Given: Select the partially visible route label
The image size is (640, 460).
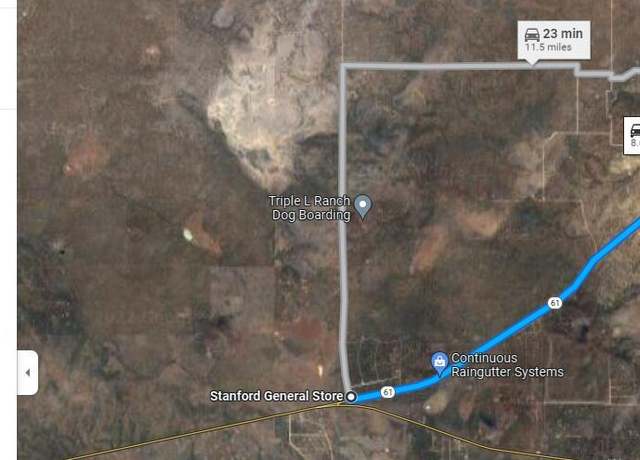Looking at the screenshot, I should 633,135.
